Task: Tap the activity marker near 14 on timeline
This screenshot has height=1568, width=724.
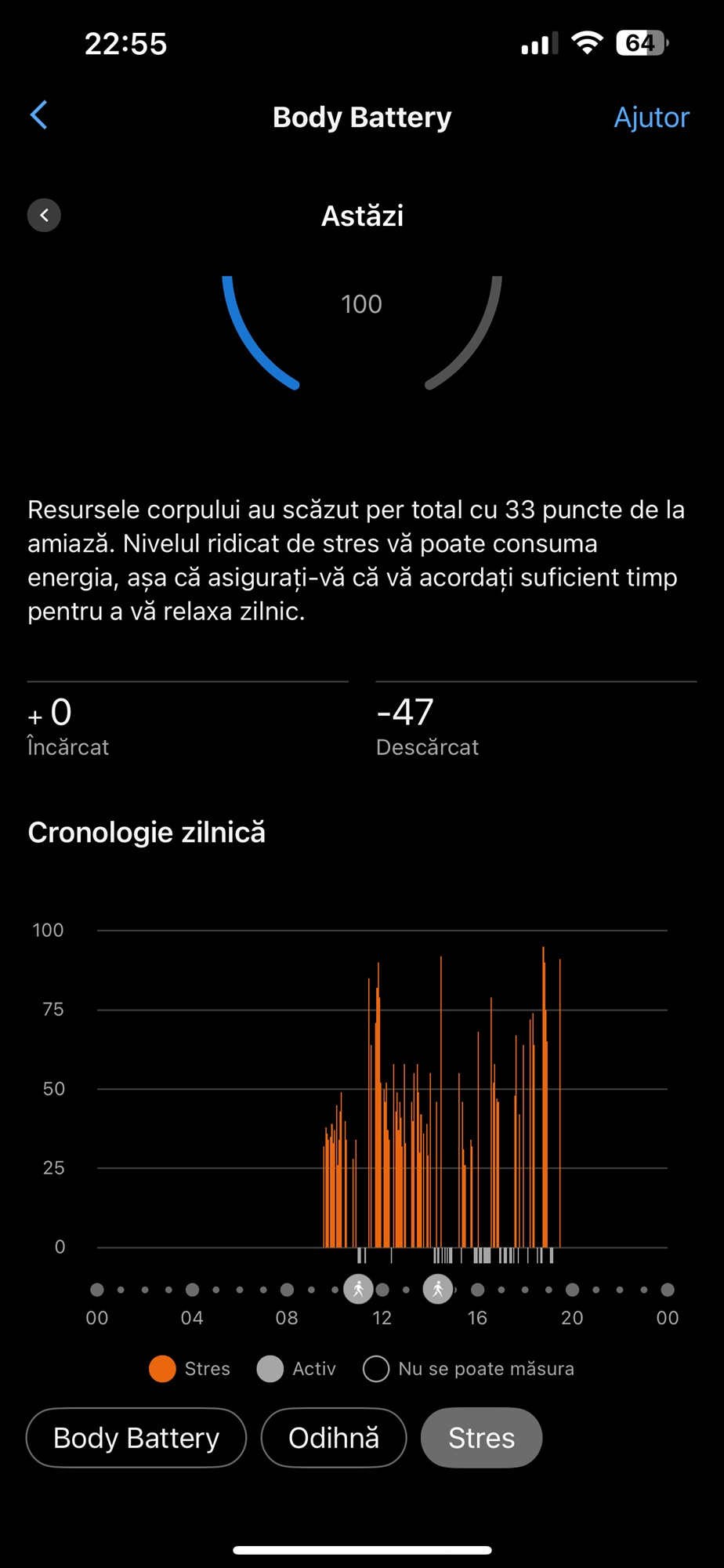Action: click(x=438, y=1289)
